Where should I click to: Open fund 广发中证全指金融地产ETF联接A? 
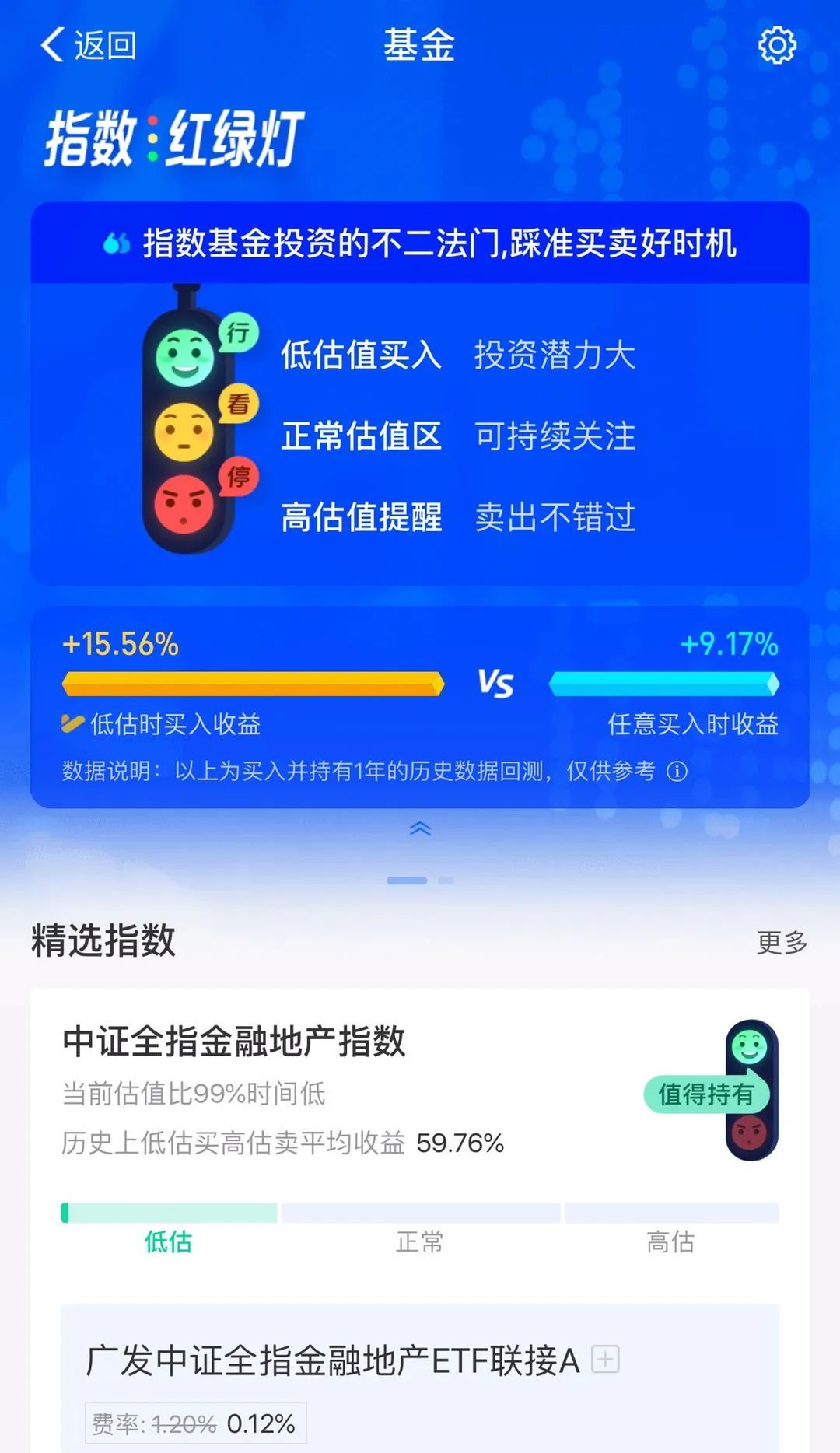point(333,1361)
